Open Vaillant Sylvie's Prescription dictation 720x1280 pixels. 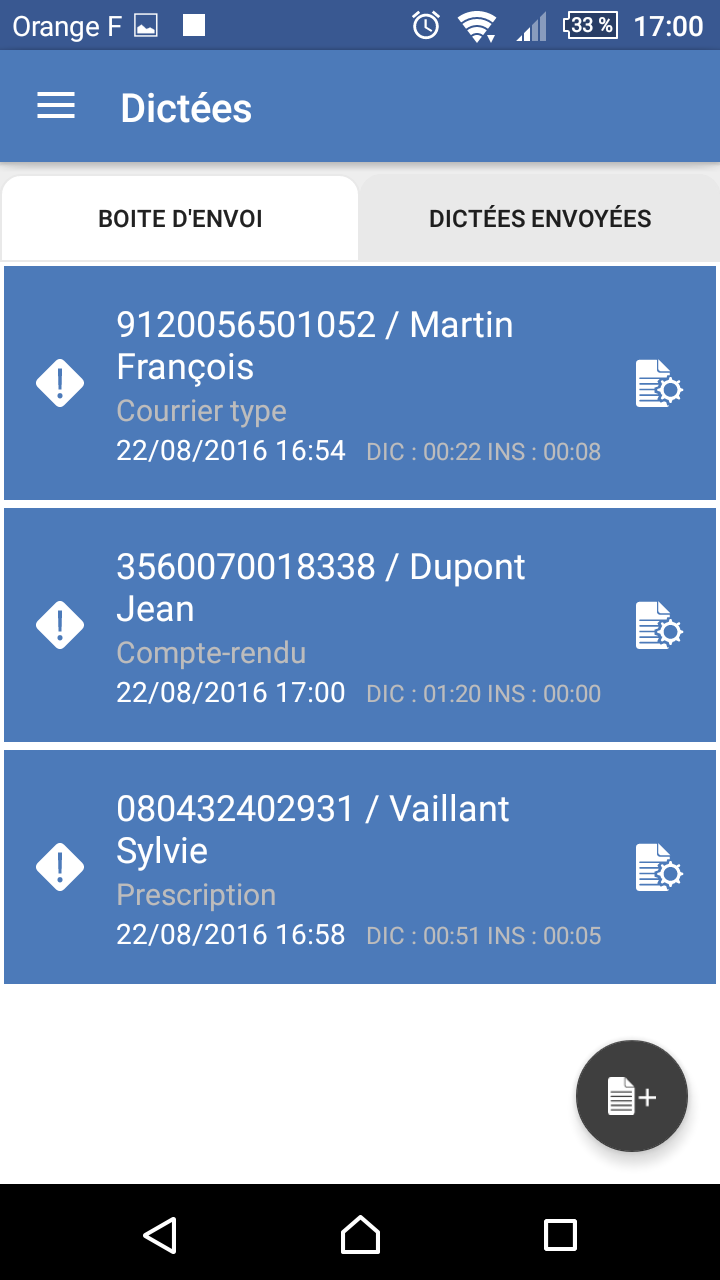(360, 867)
